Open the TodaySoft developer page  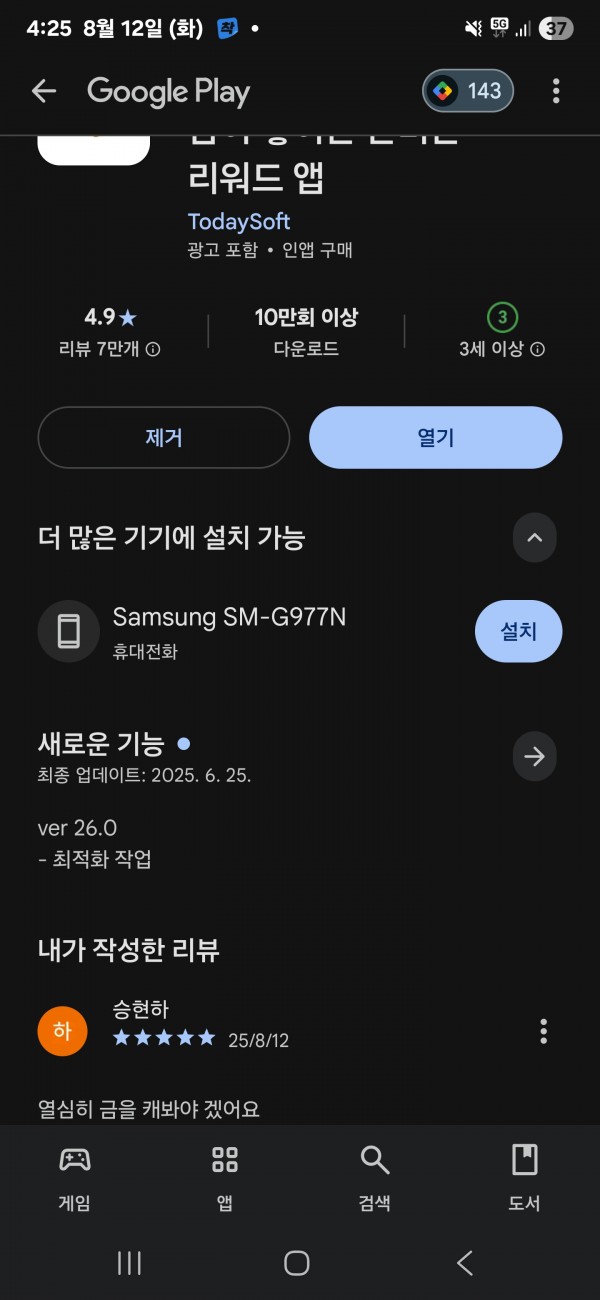pos(239,221)
